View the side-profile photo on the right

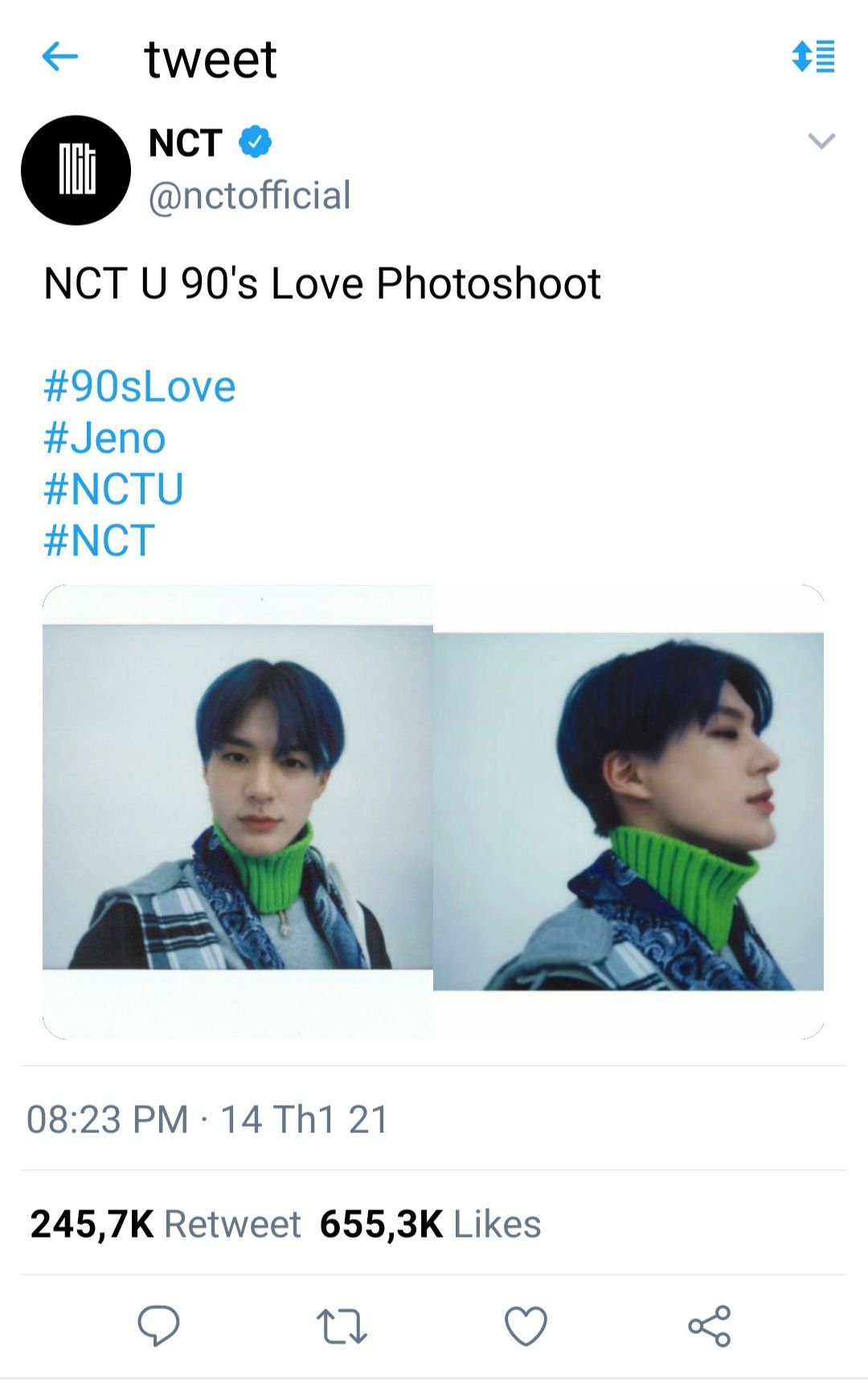[628, 812]
